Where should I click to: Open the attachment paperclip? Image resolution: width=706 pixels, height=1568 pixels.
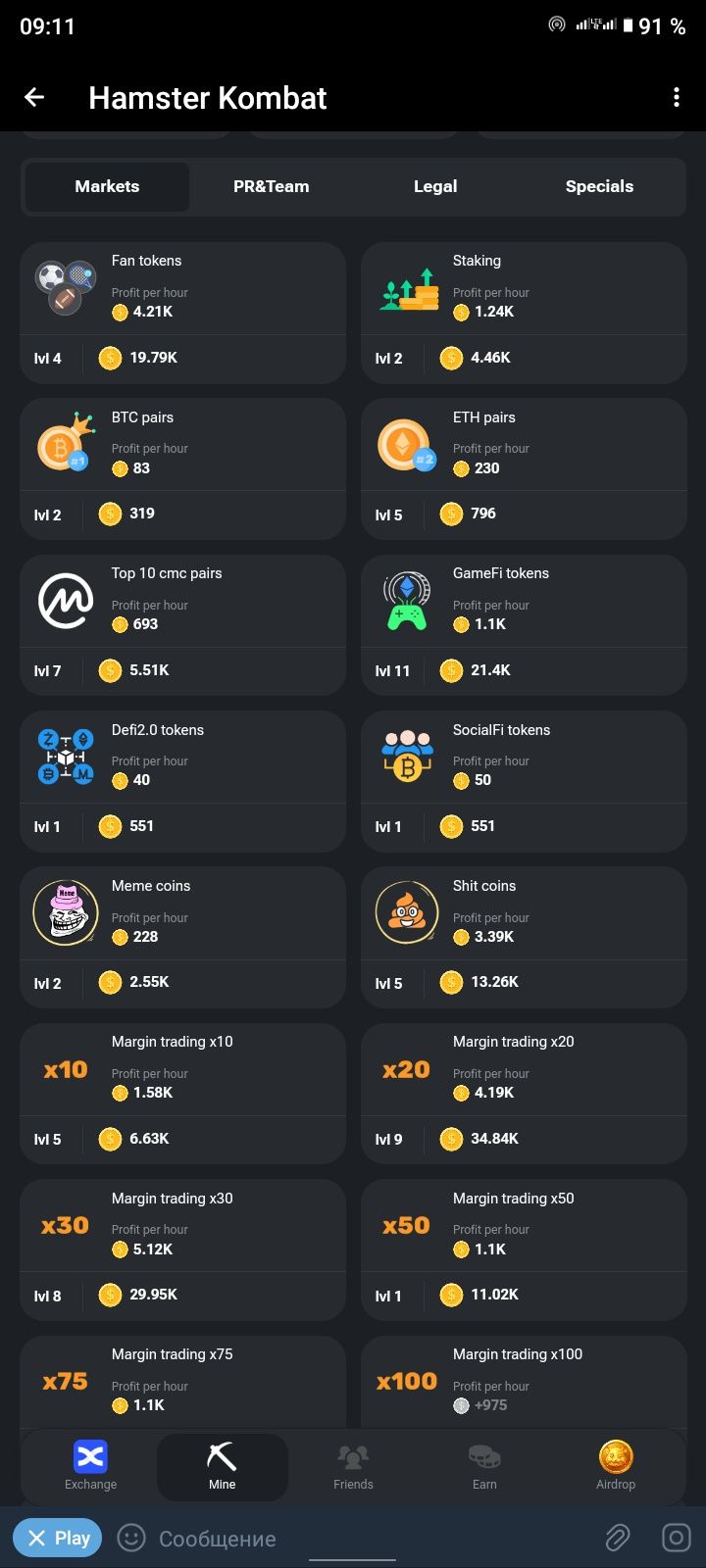[x=617, y=1538]
